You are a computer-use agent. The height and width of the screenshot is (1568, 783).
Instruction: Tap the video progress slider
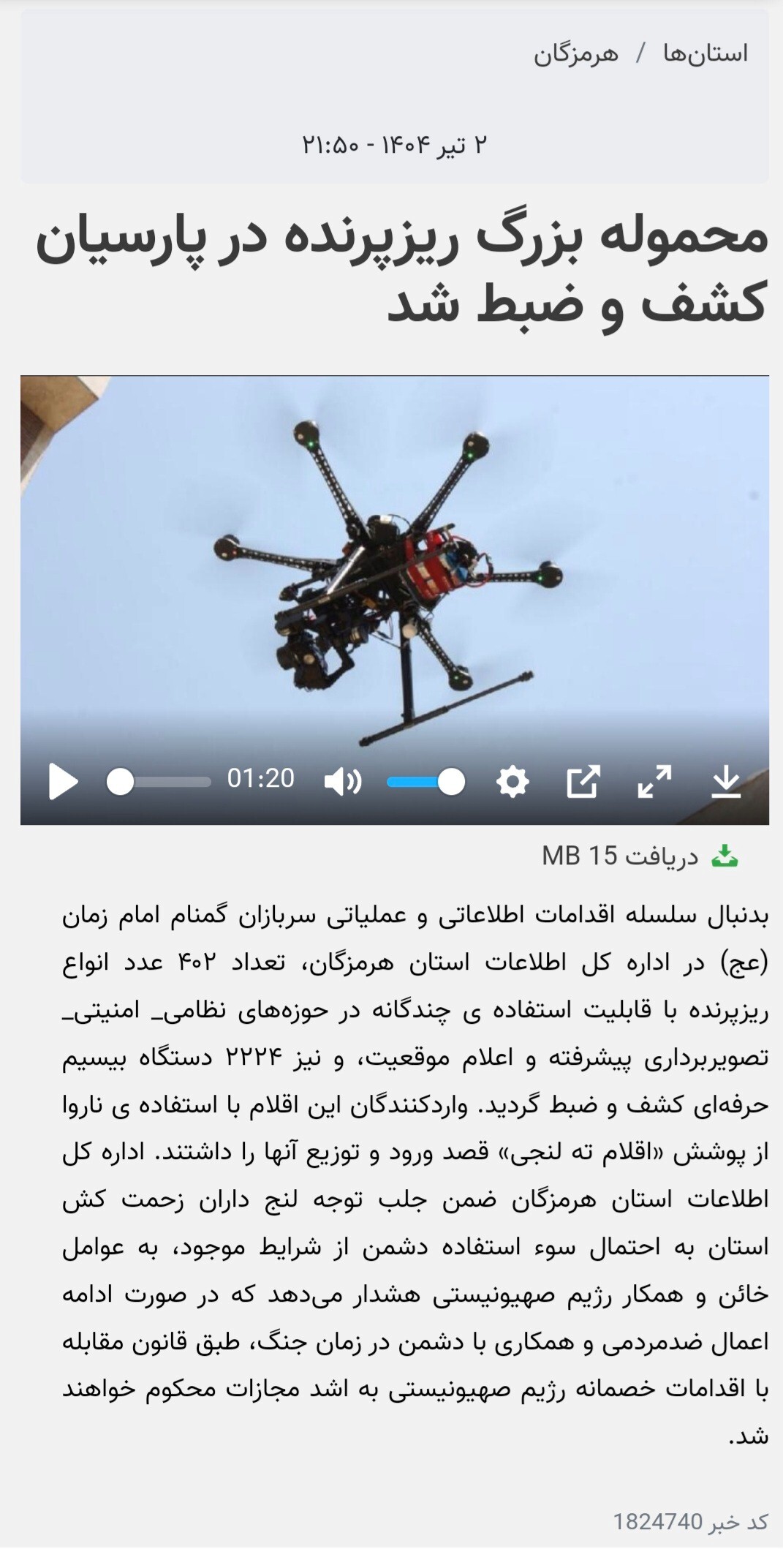coord(159,781)
